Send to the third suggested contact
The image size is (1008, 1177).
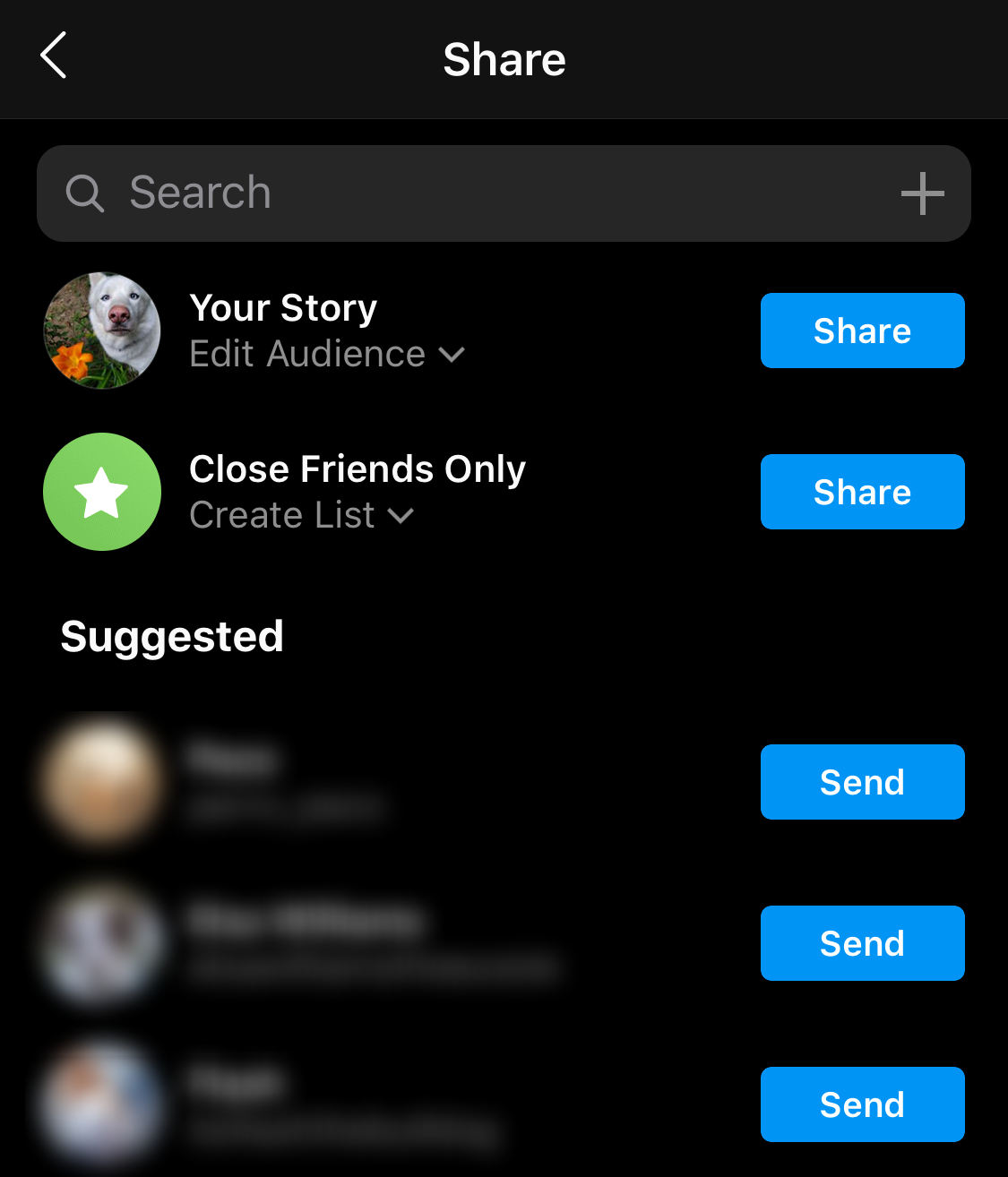click(861, 1104)
